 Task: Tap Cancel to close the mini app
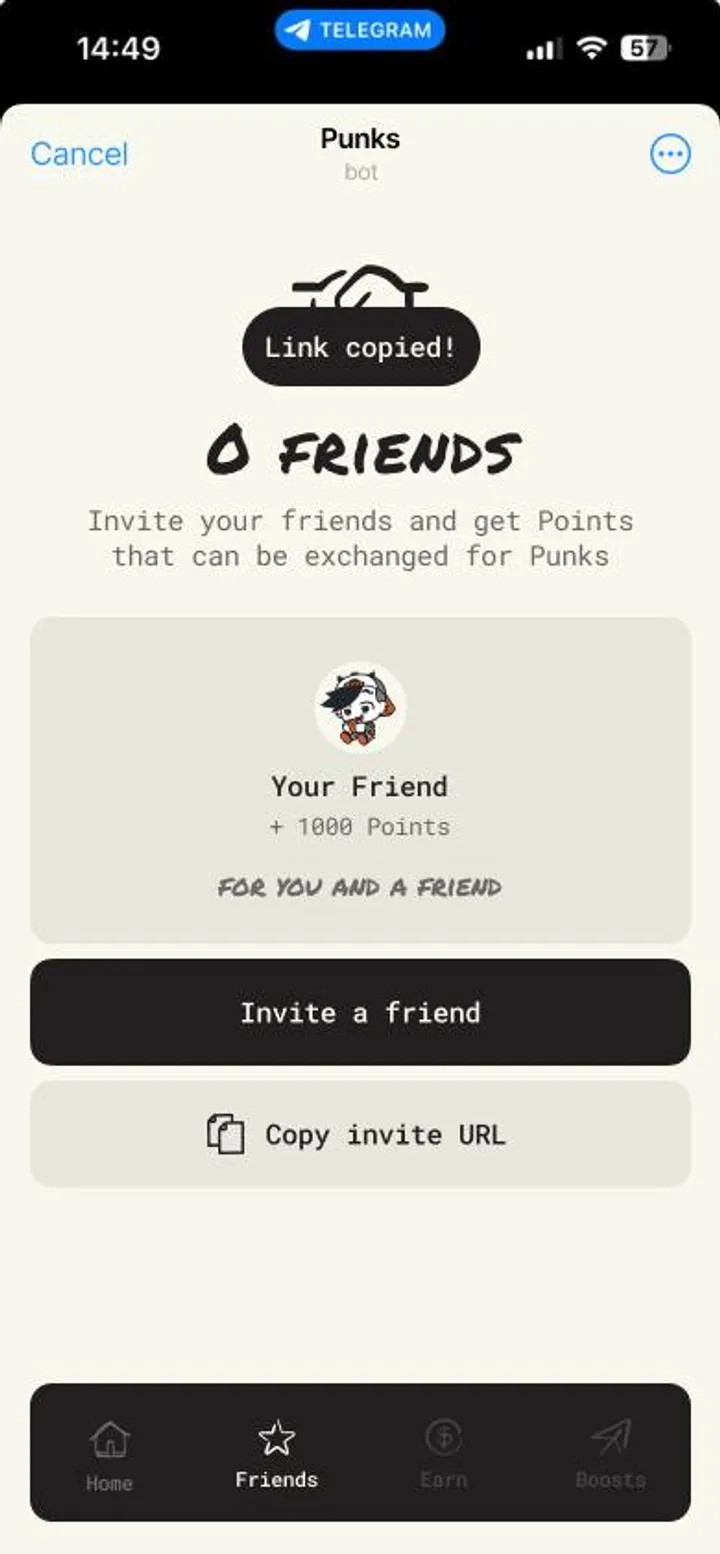point(79,153)
